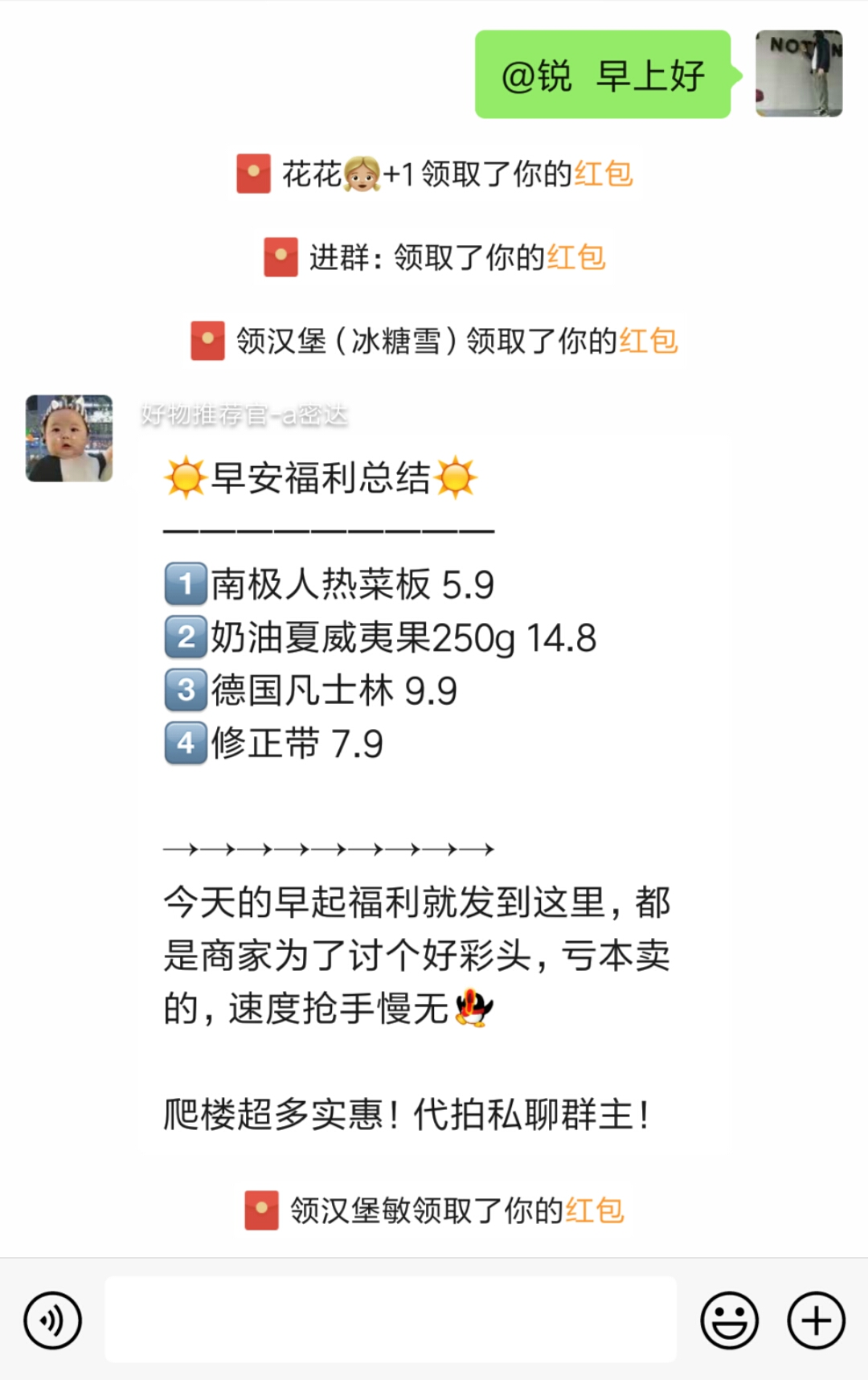Focus the message text field
The height and width of the screenshot is (1380, 868).
point(391,1320)
